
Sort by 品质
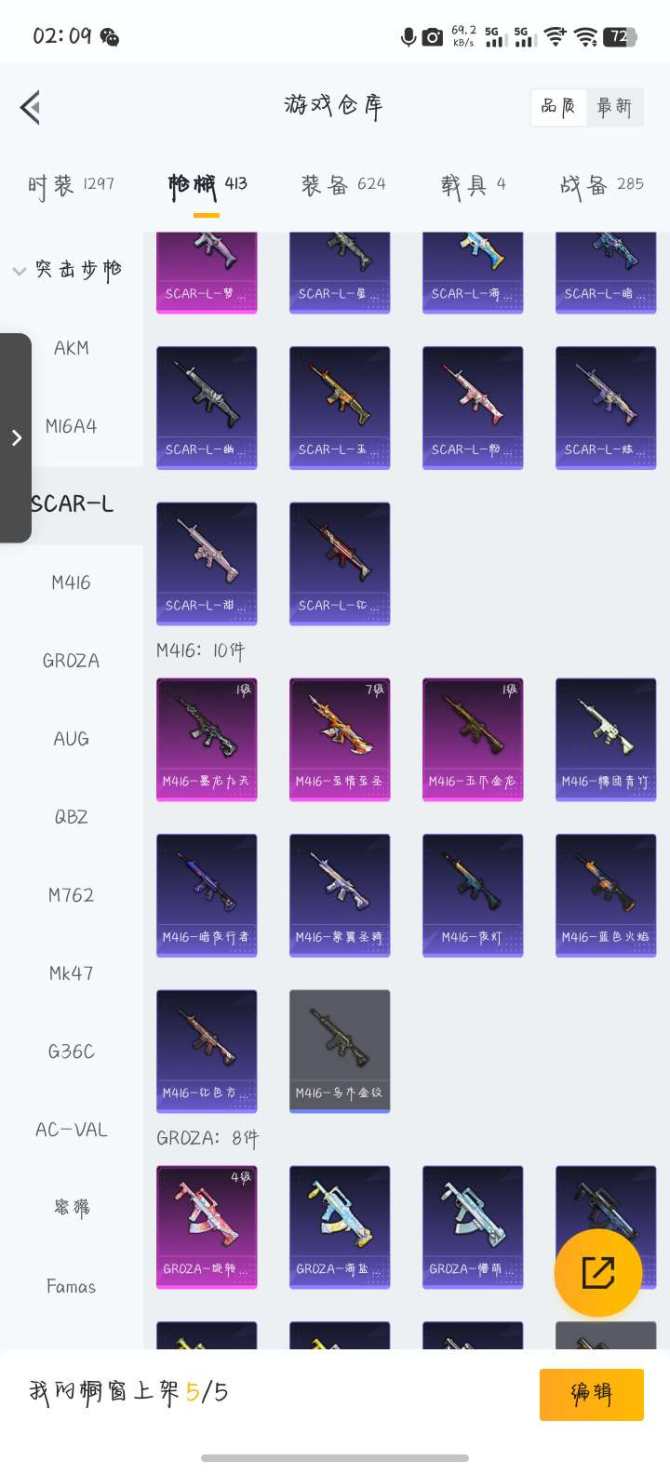pyautogui.click(x=558, y=107)
